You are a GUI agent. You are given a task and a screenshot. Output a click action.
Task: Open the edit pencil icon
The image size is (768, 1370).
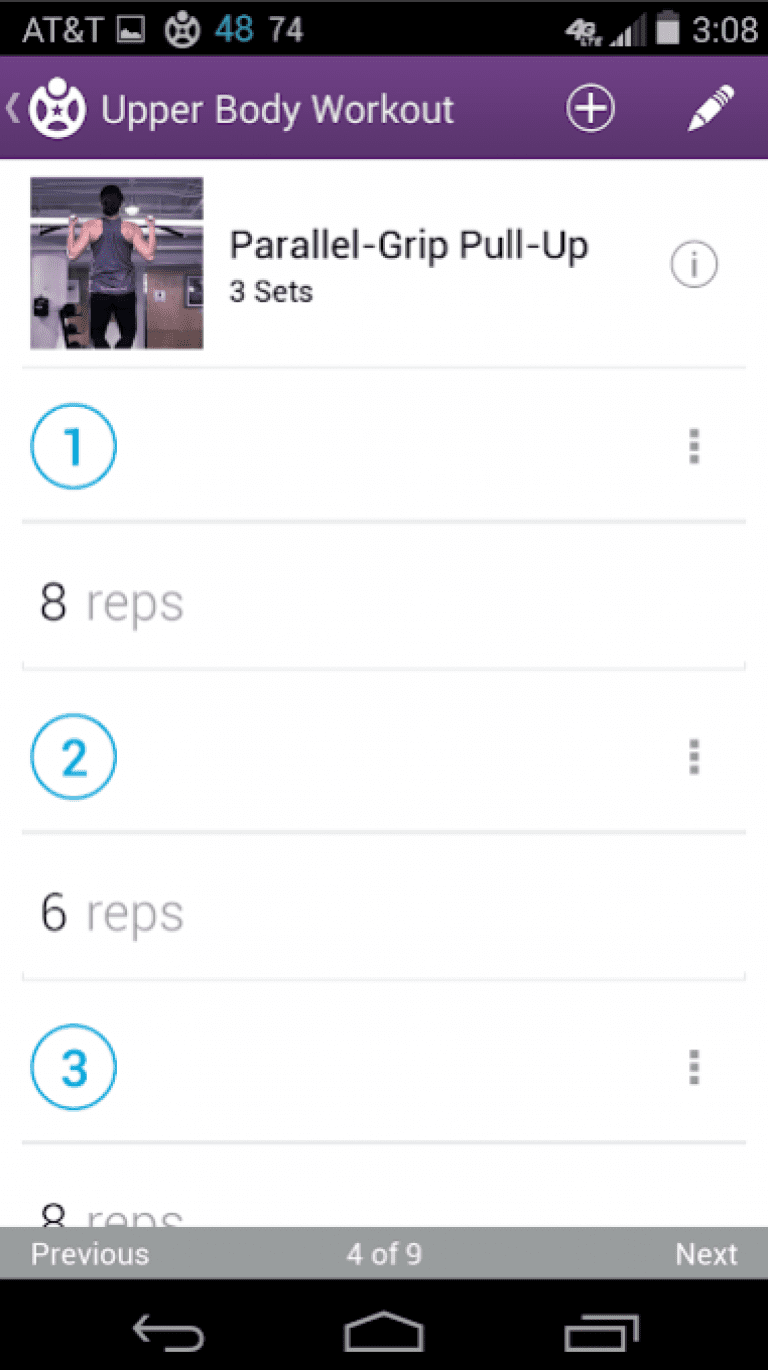point(710,108)
